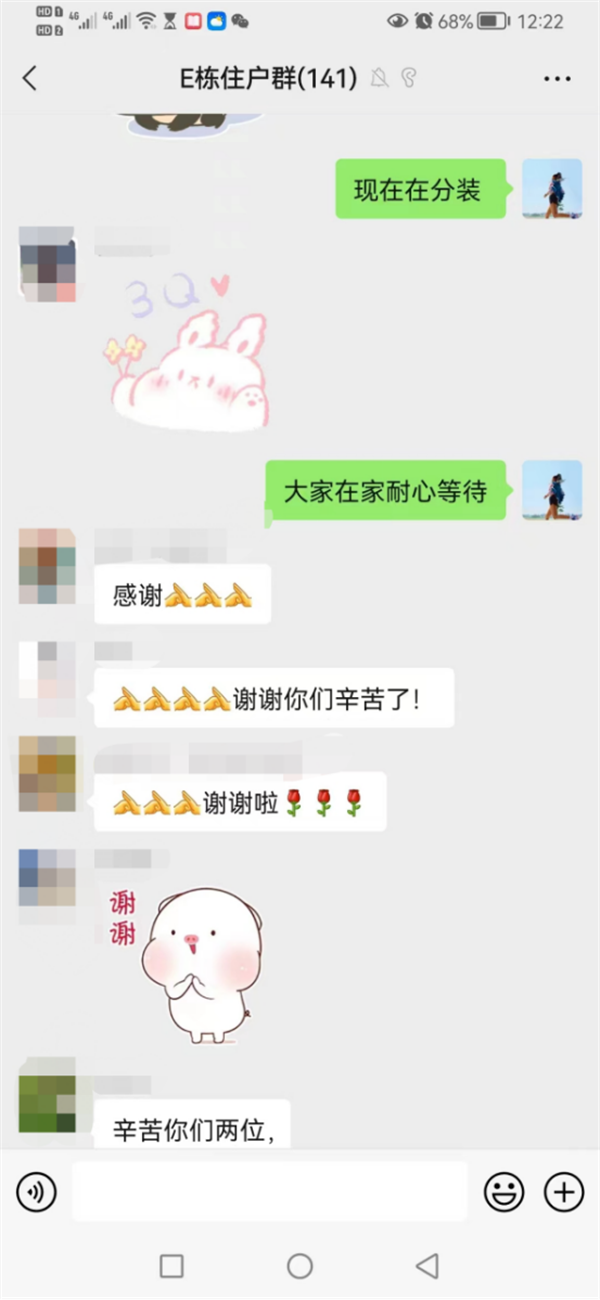Tap avatar beside 大家在家耐心等待 message
The width and height of the screenshot is (600, 1300).
[551, 490]
